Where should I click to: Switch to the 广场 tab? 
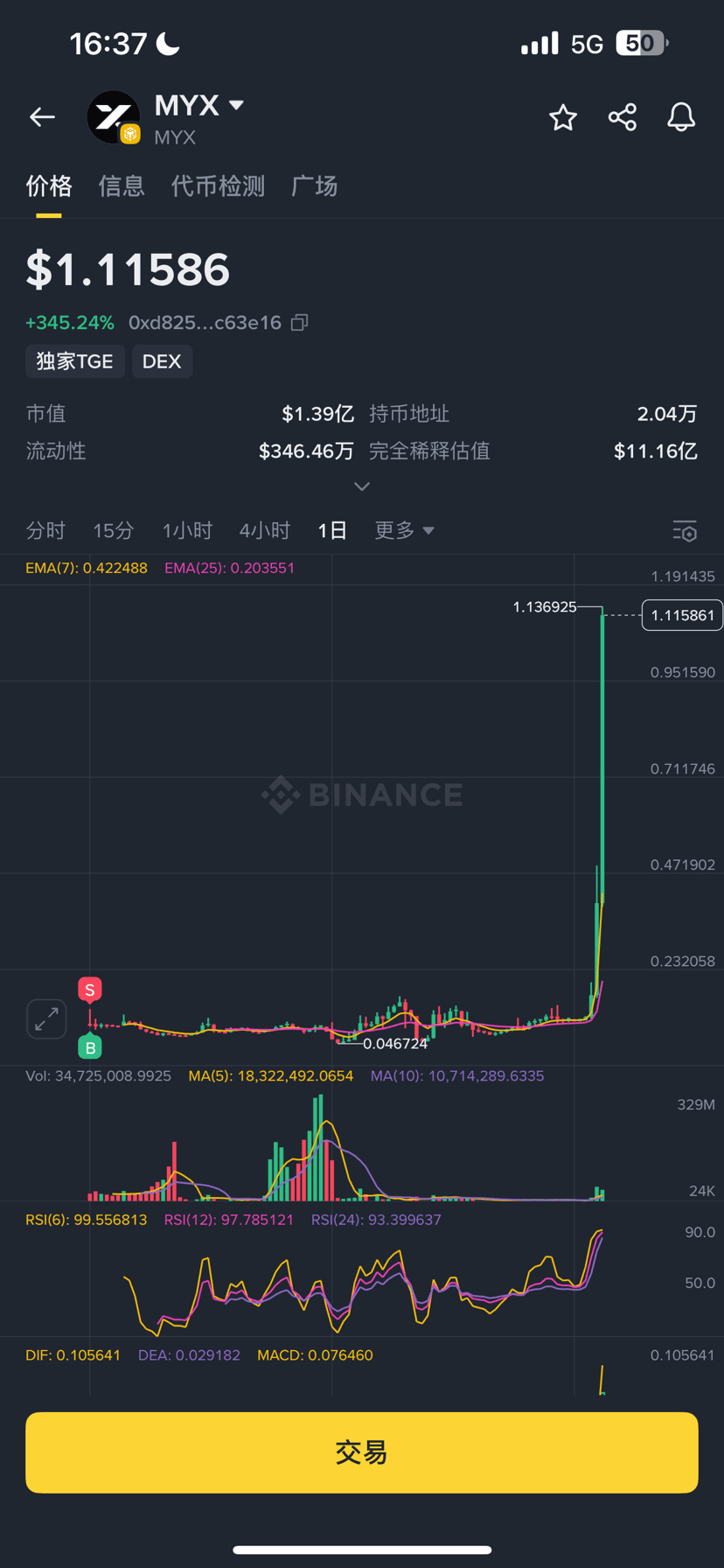[314, 185]
